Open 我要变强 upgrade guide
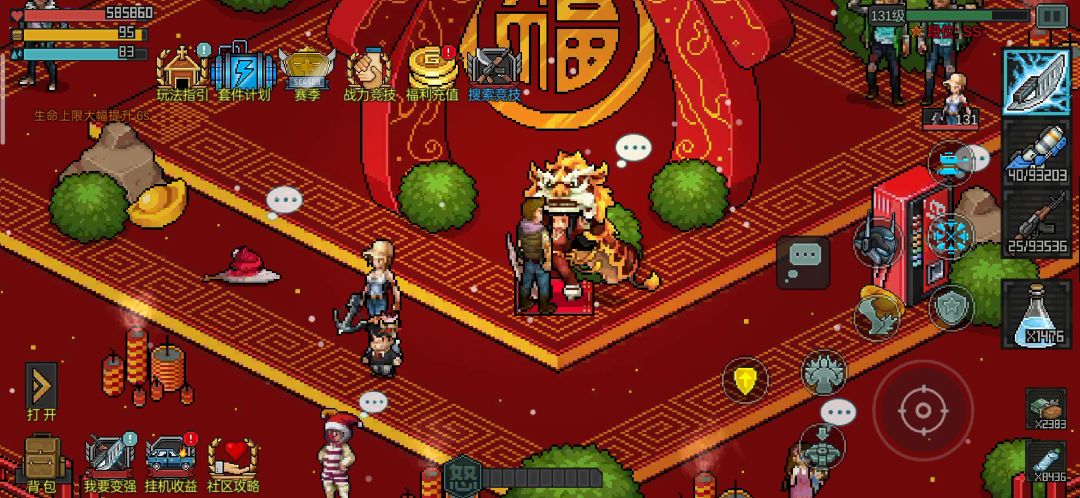Screen dimensions: 1080x498 109,460
